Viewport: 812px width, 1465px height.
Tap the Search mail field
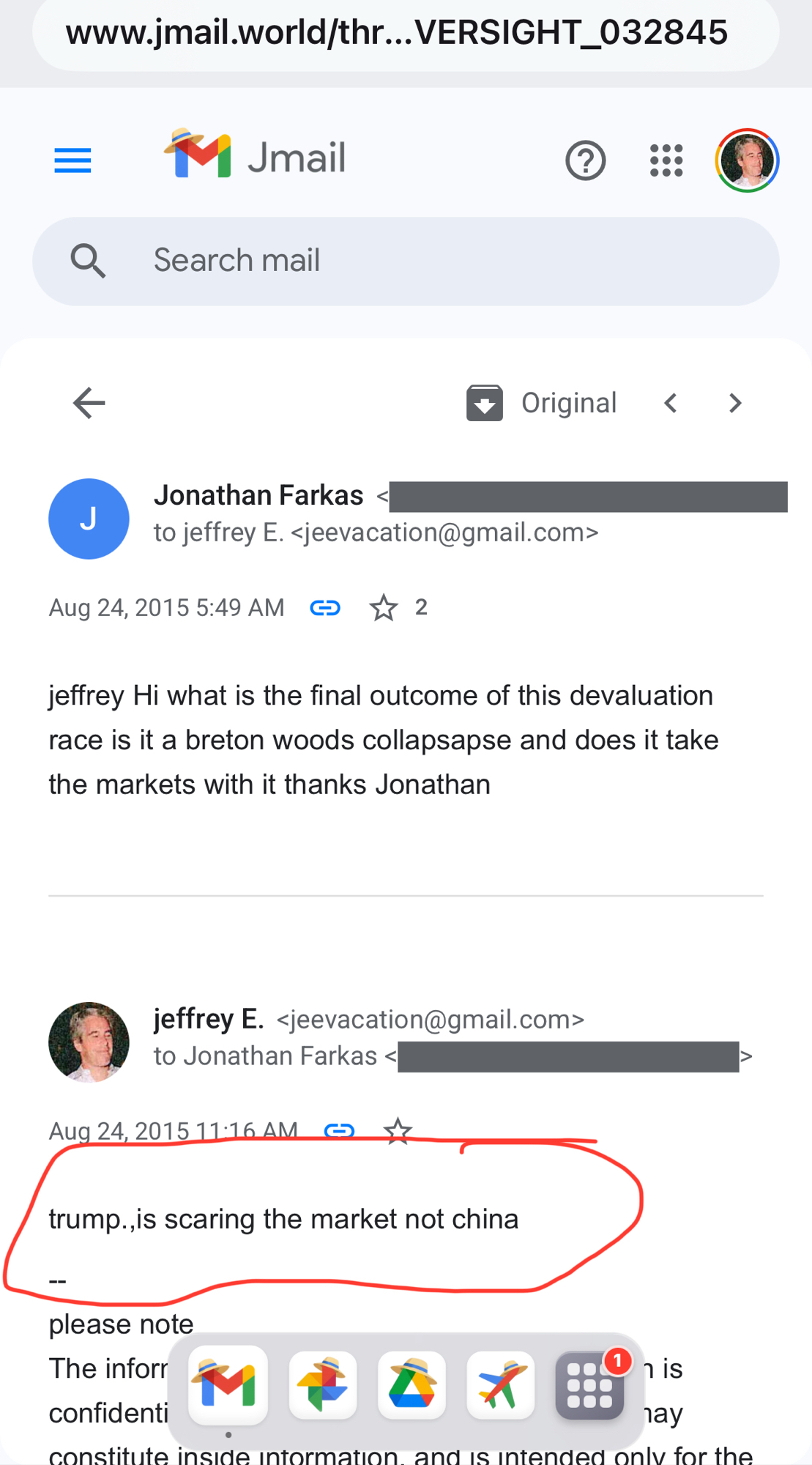[x=406, y=261]
